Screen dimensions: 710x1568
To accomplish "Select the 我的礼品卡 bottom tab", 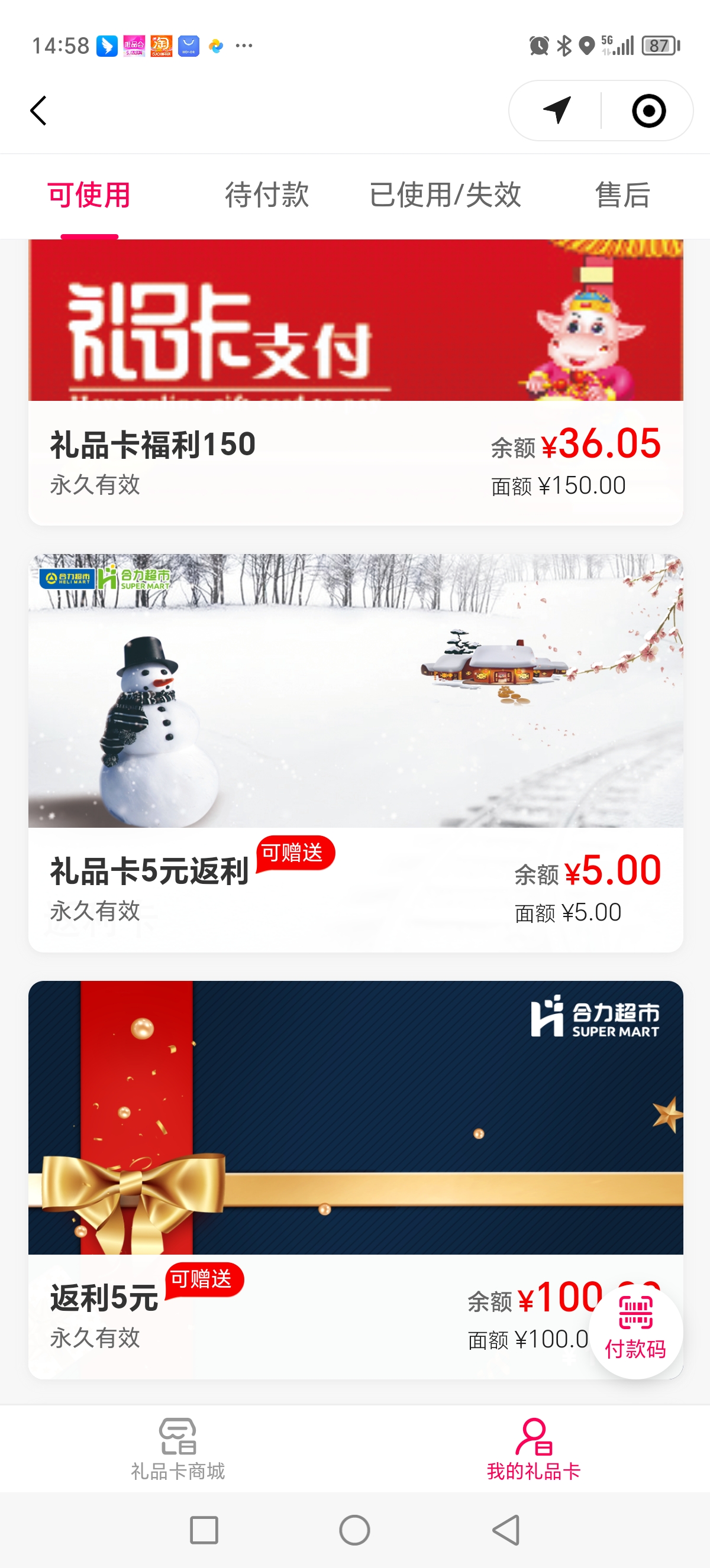I will coord(534,1449).
